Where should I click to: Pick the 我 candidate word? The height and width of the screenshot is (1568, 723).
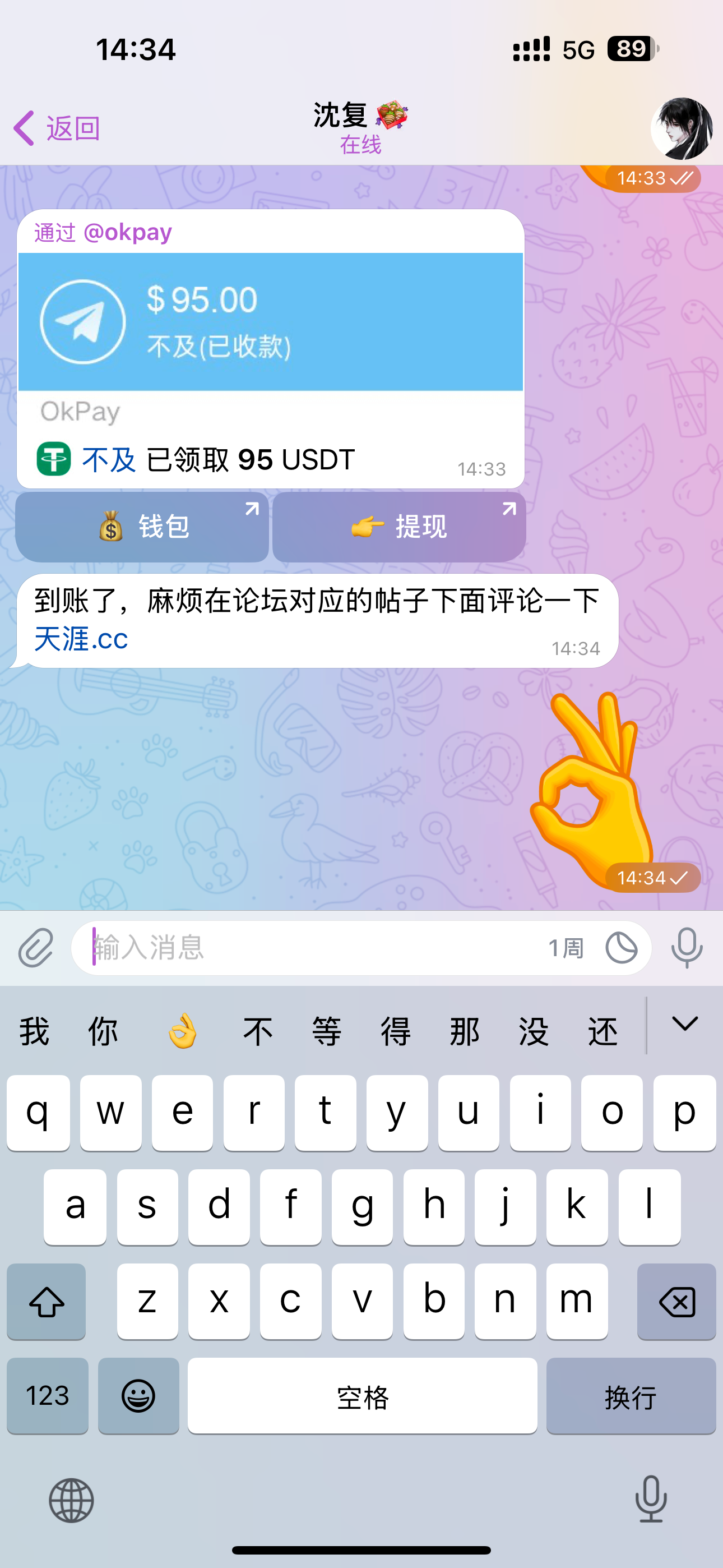click(34, 1032)
